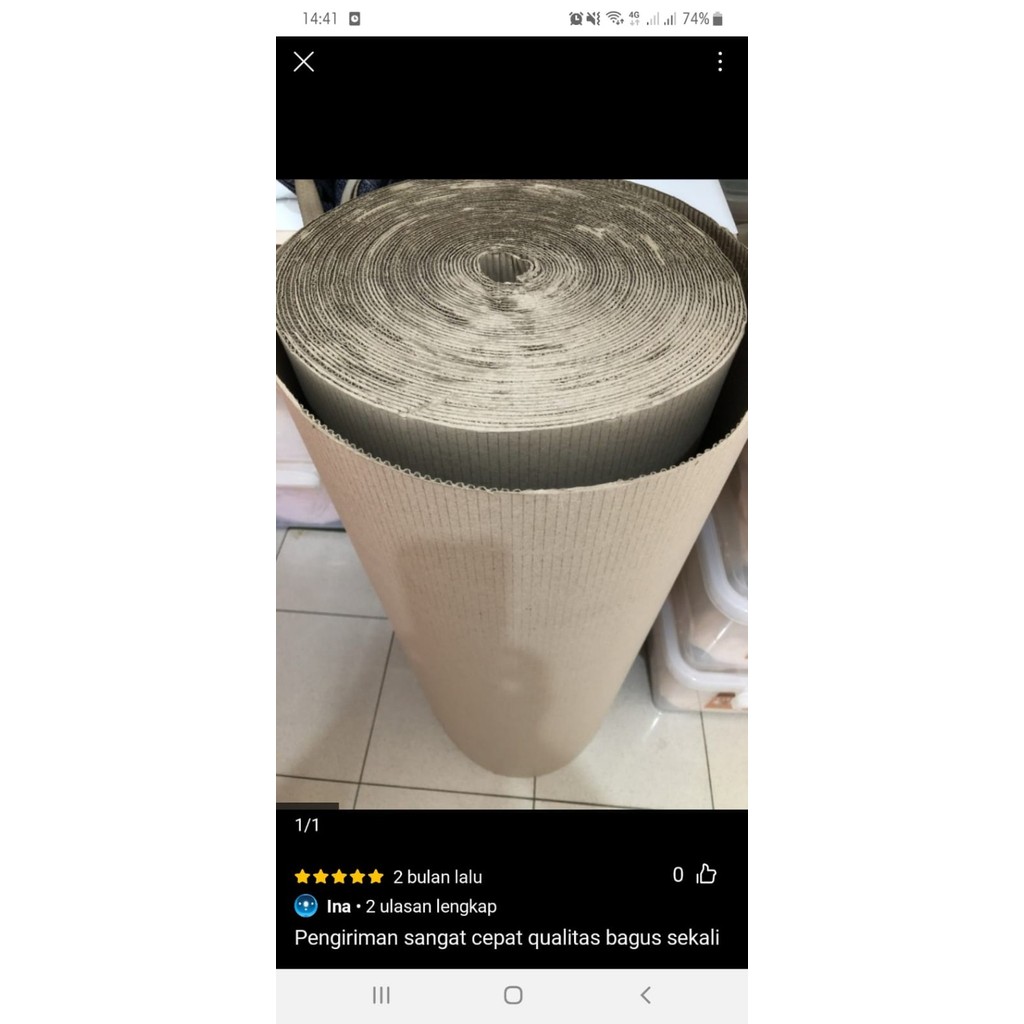The height and width of the screenshot is (1024, 1024).
Task: Close the review photo viewer
Action: click(304, 62)
